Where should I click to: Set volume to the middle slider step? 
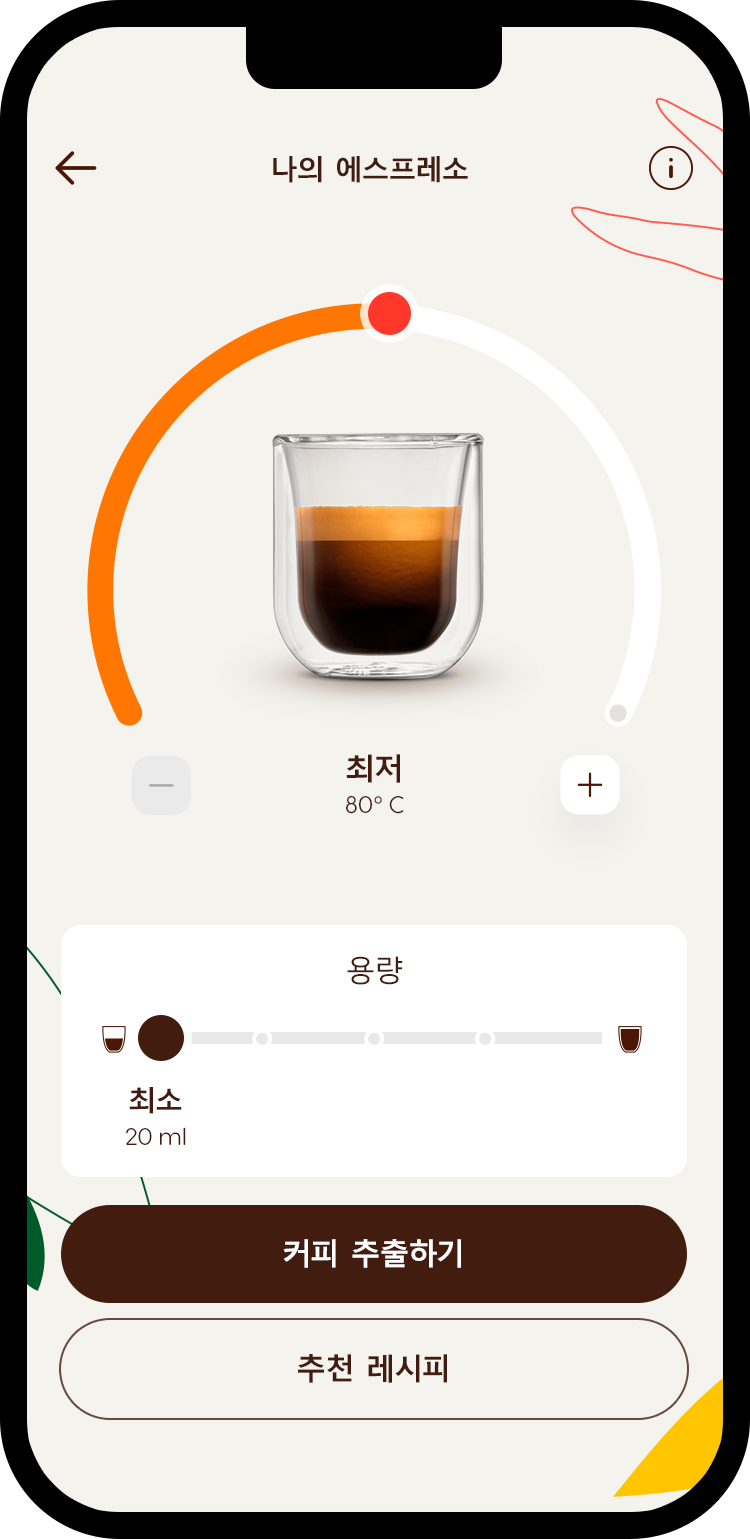[x=374, y=1039]
